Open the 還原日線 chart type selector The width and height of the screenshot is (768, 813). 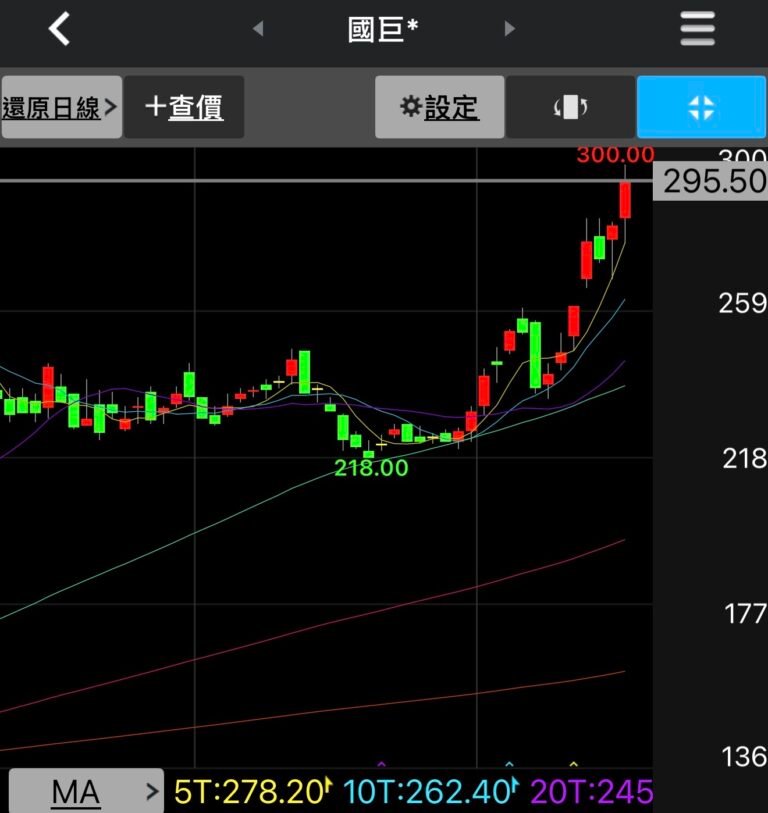[x=61, y=107]
